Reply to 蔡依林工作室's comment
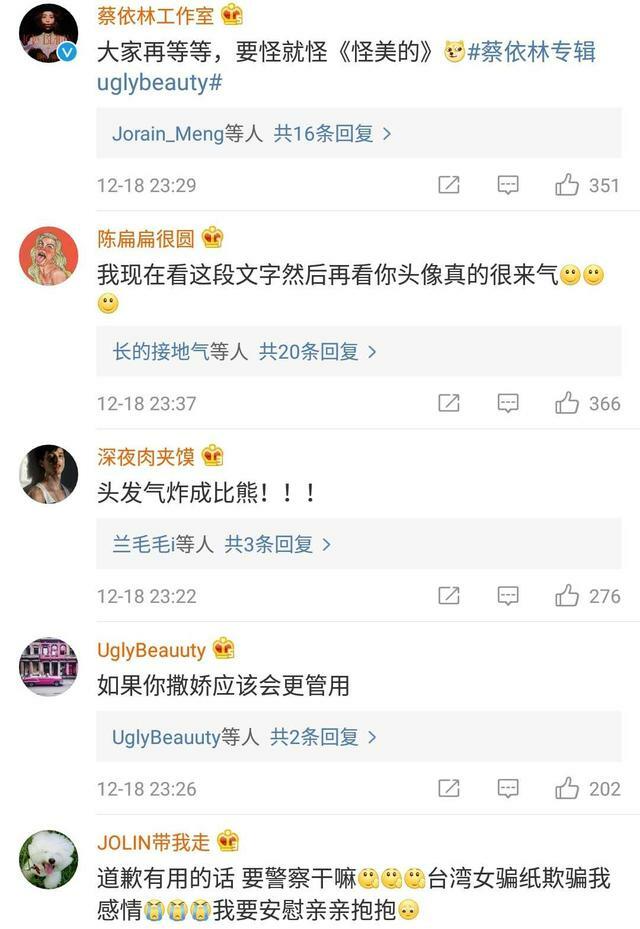The width and height of the screenshot is (640, 929). pos(508,185)
